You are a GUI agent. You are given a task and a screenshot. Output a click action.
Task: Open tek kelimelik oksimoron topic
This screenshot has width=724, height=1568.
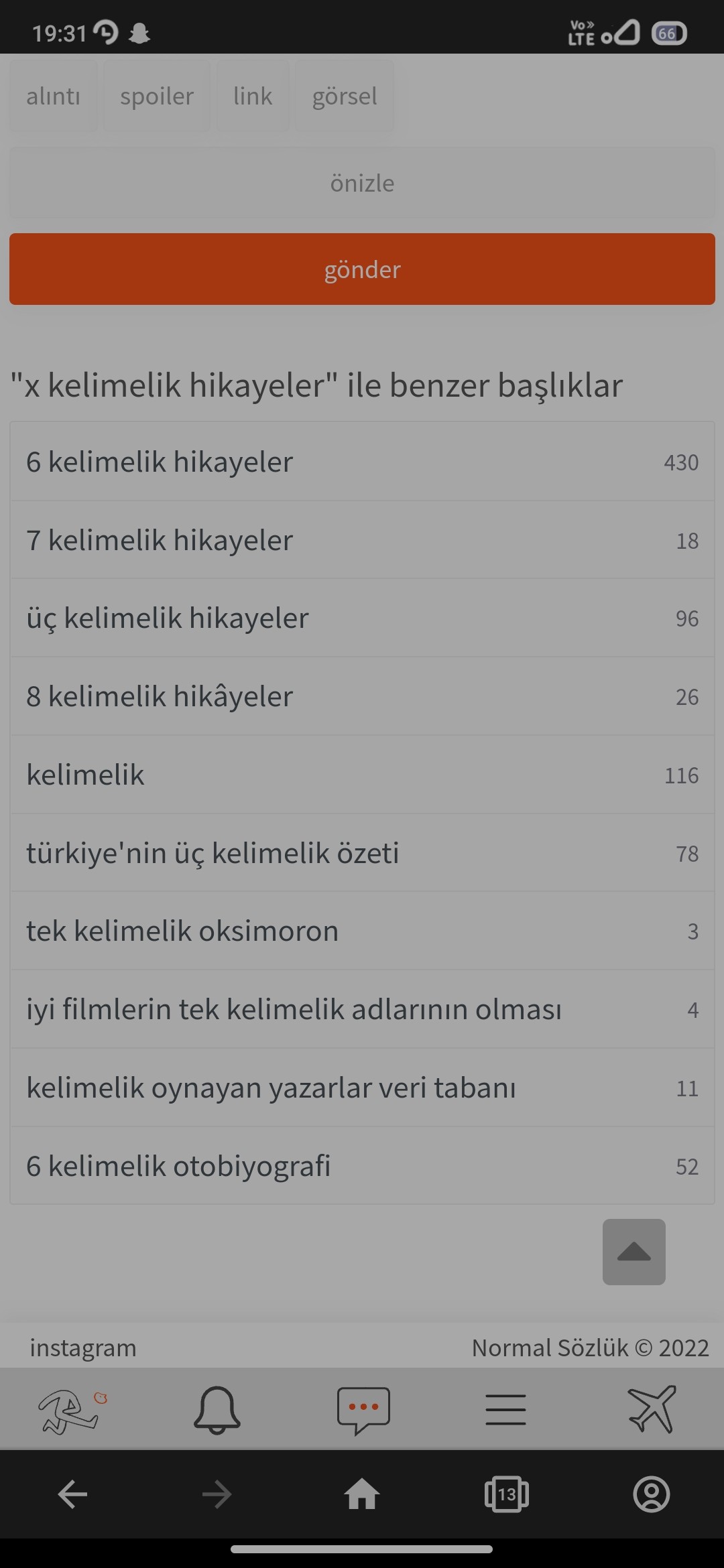coord(362,931)
